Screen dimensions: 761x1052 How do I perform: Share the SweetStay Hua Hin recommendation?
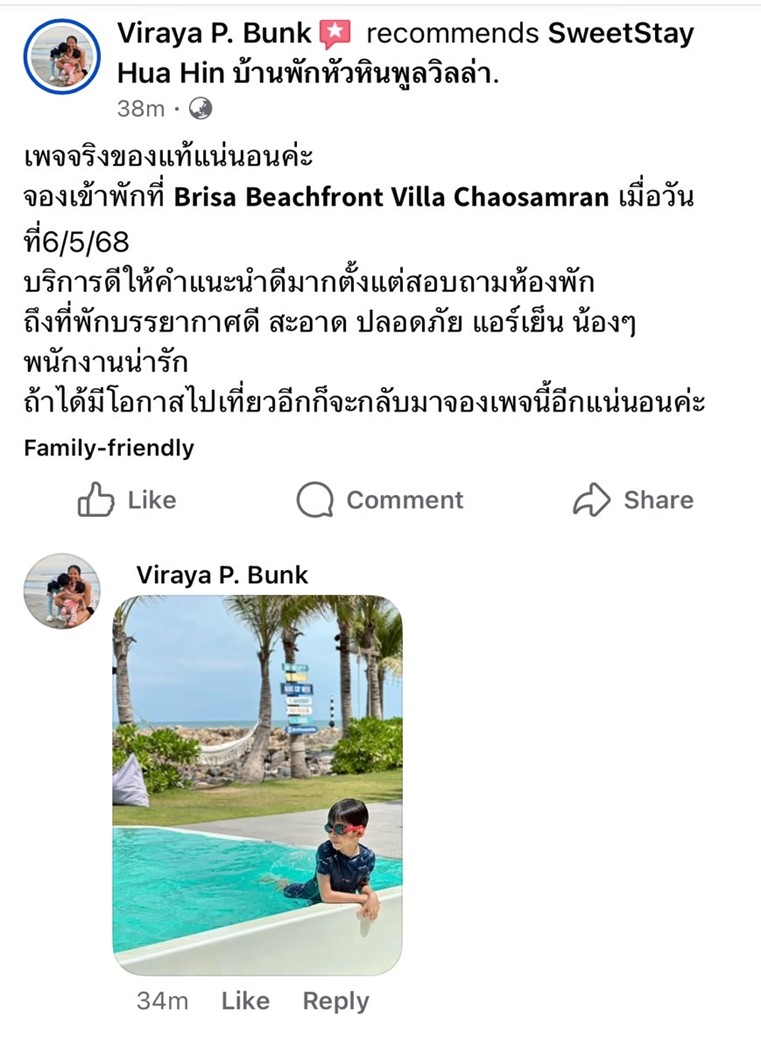633,500
